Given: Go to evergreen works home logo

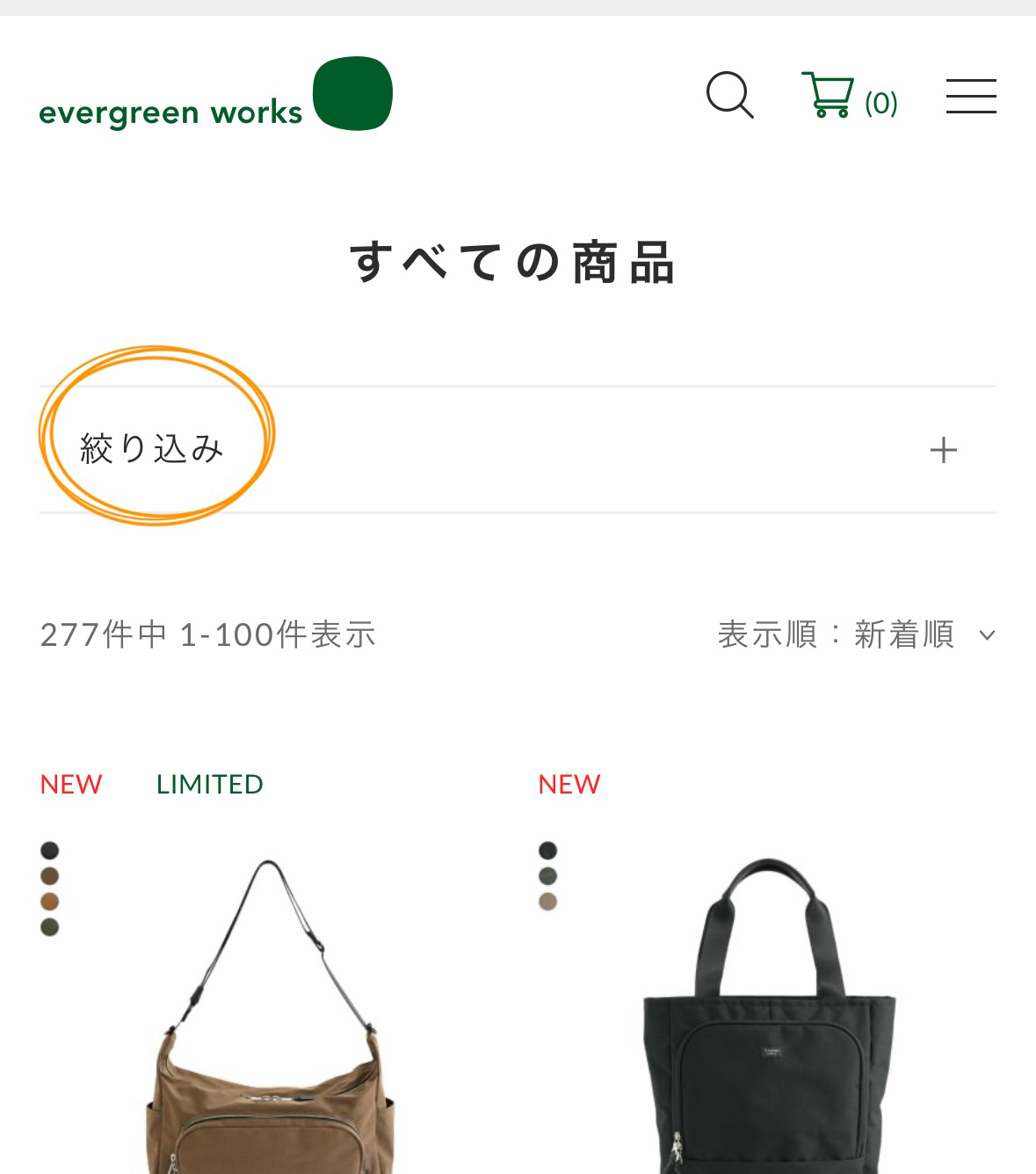Looking at the screenshot, I should 215,97.
